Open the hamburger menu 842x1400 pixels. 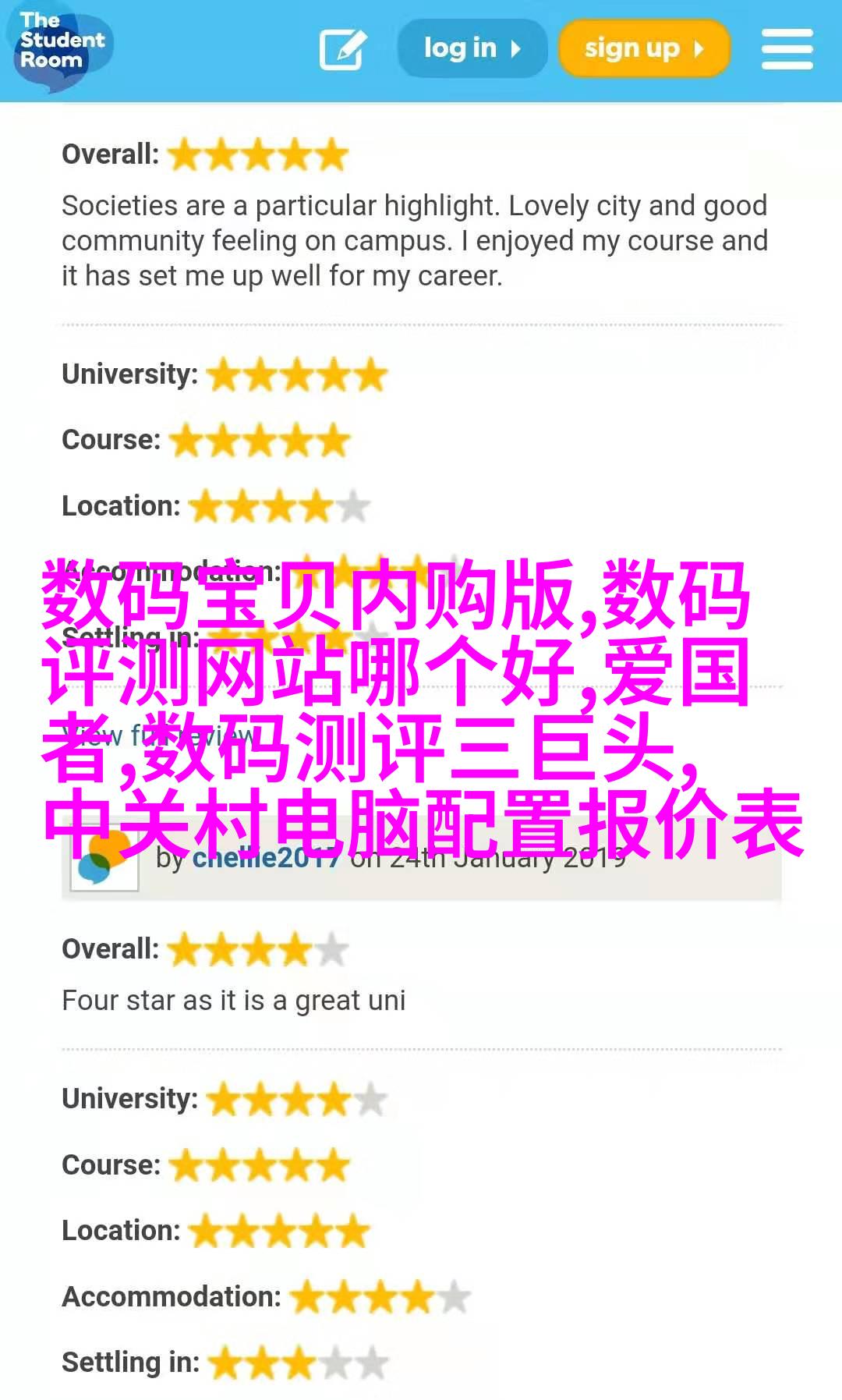point(787,49)
